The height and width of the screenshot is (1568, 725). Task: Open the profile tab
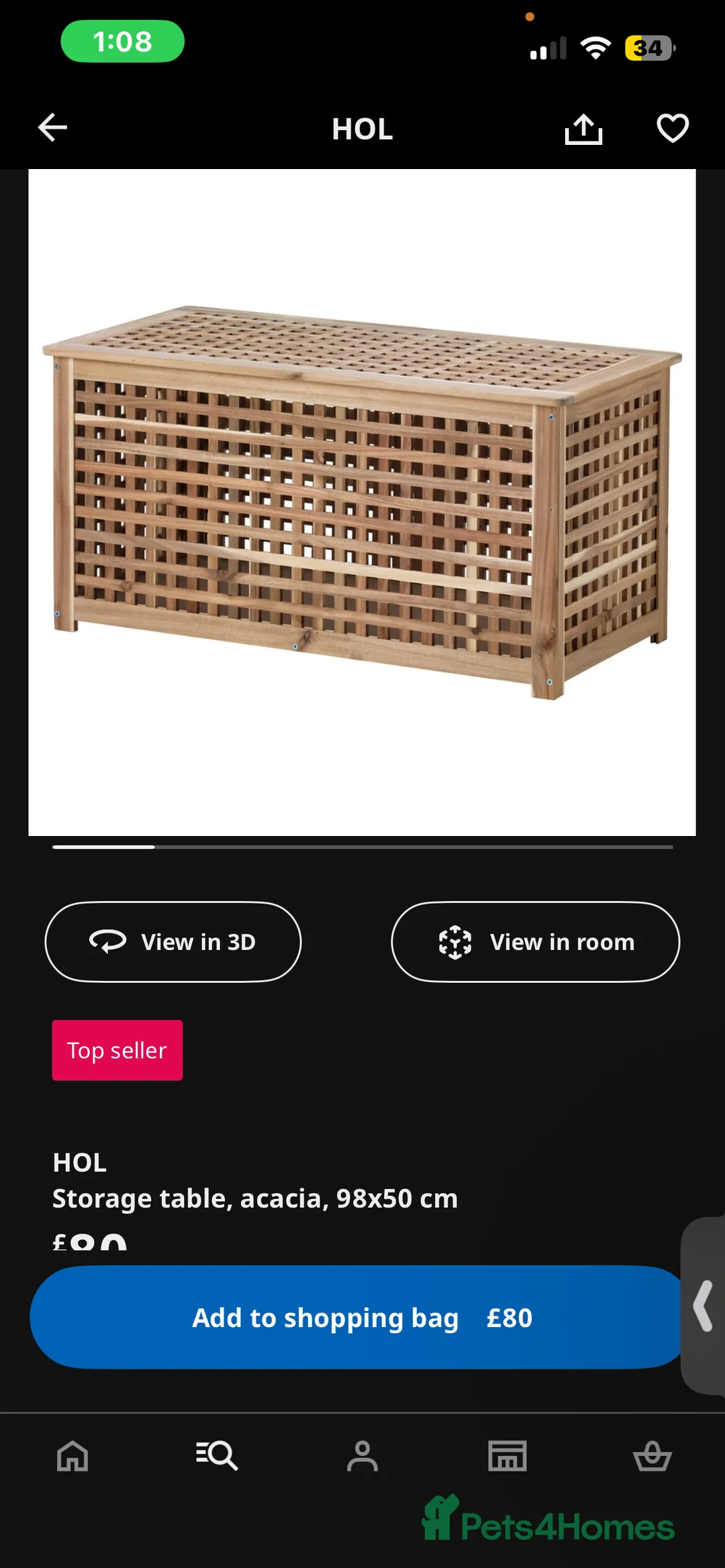(x=362, y=1456)
